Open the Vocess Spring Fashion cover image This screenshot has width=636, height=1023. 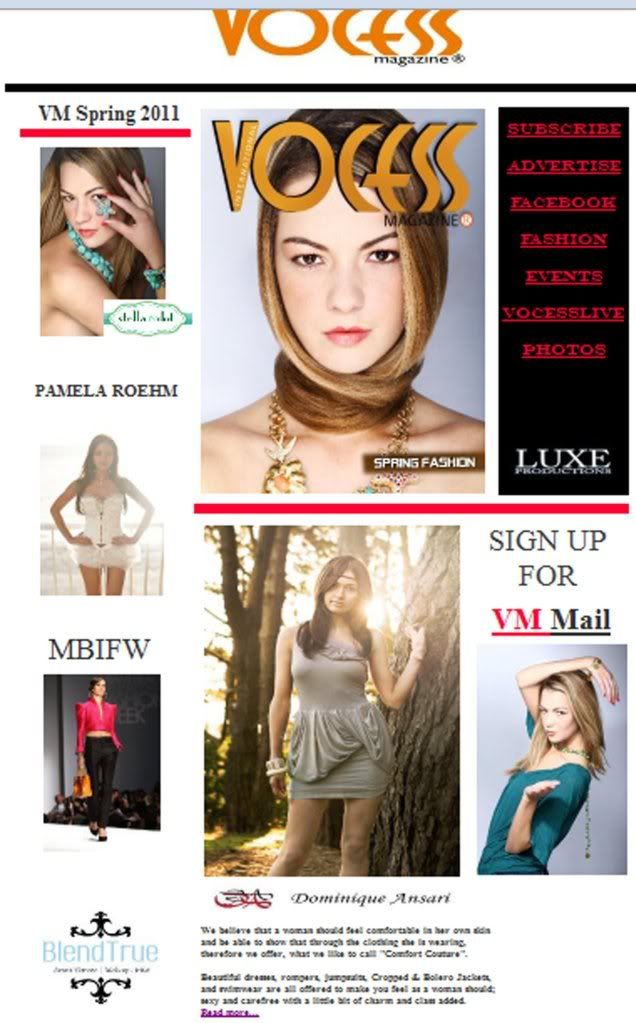[342, 301]
